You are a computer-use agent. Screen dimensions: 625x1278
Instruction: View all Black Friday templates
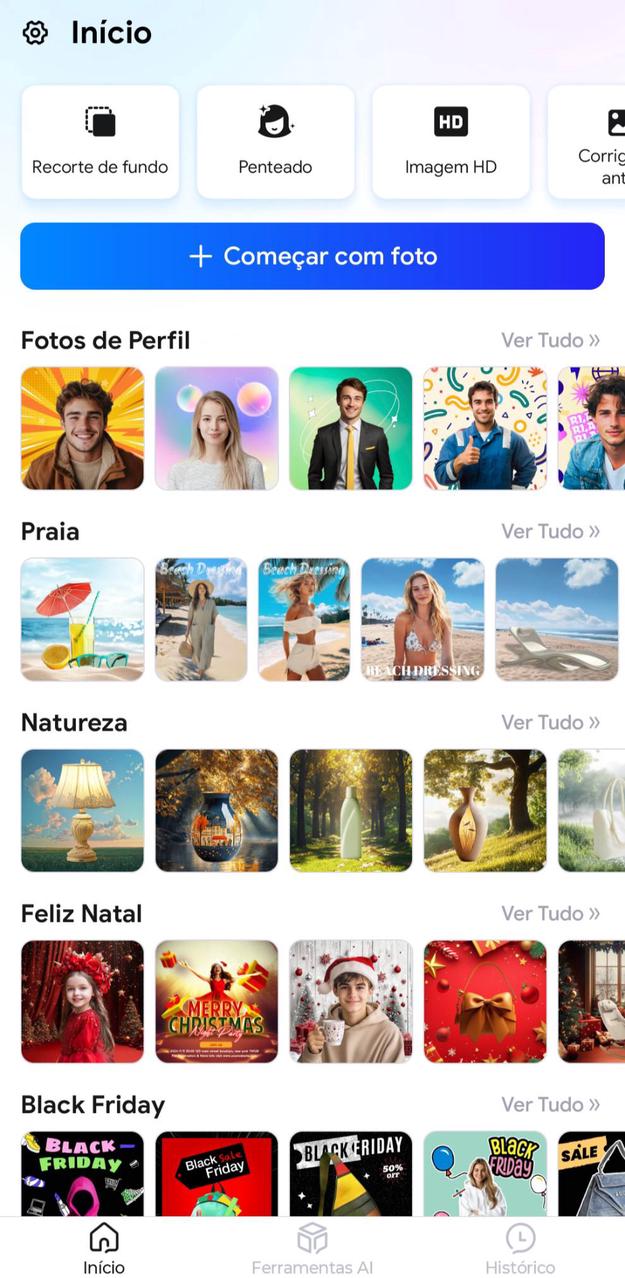point(550,1104)
